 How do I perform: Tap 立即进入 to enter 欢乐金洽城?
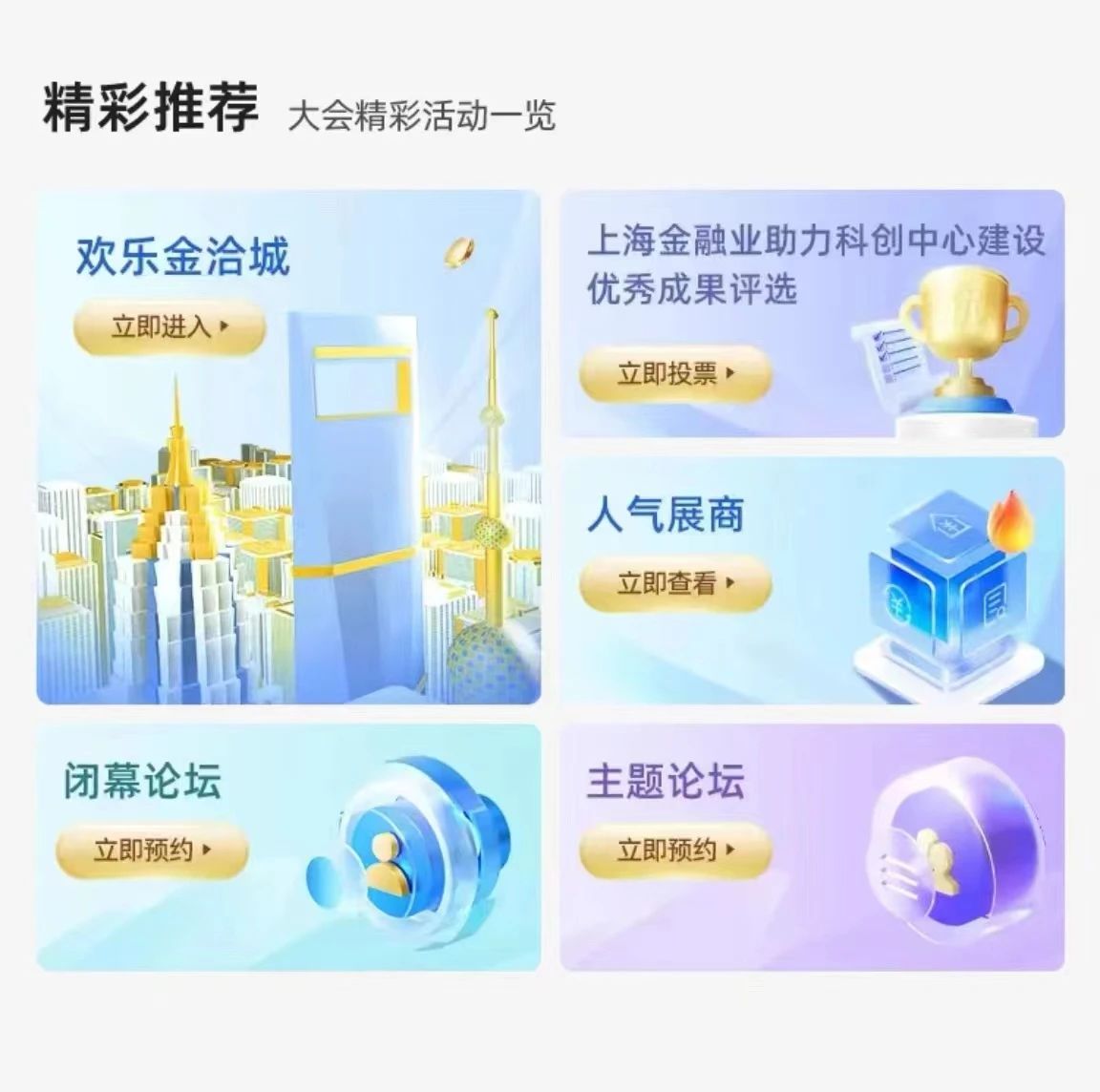coord(170,327)
